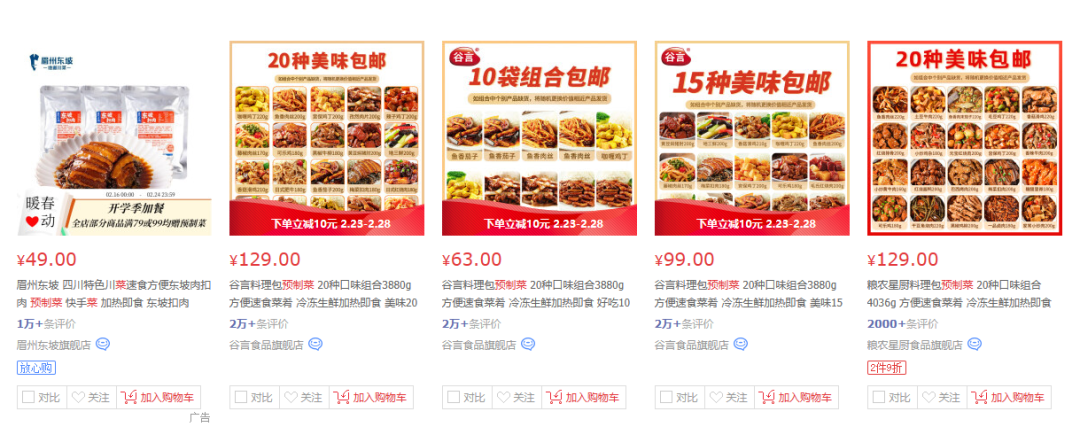This screenshot has height=427, width=1080.
Task: Add the 粮农星厨 料理包 to cart
Action: click(1009, 397)
